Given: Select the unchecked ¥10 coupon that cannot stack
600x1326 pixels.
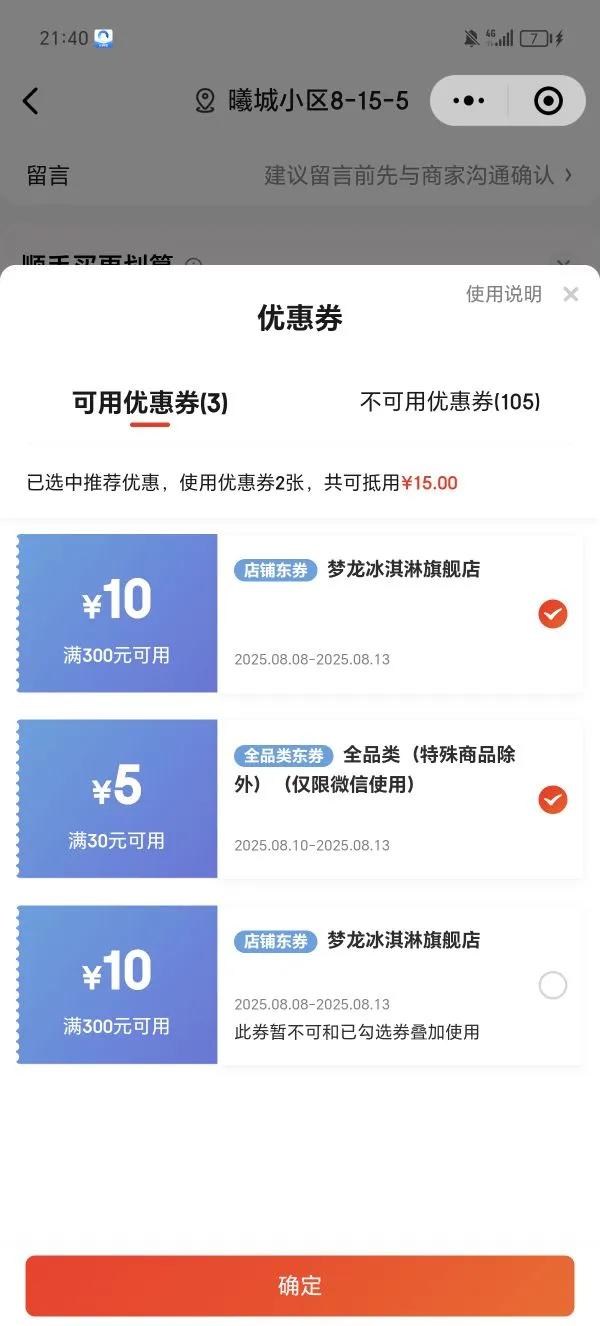Looking at the screenshot, I should [x=553, y=986].
